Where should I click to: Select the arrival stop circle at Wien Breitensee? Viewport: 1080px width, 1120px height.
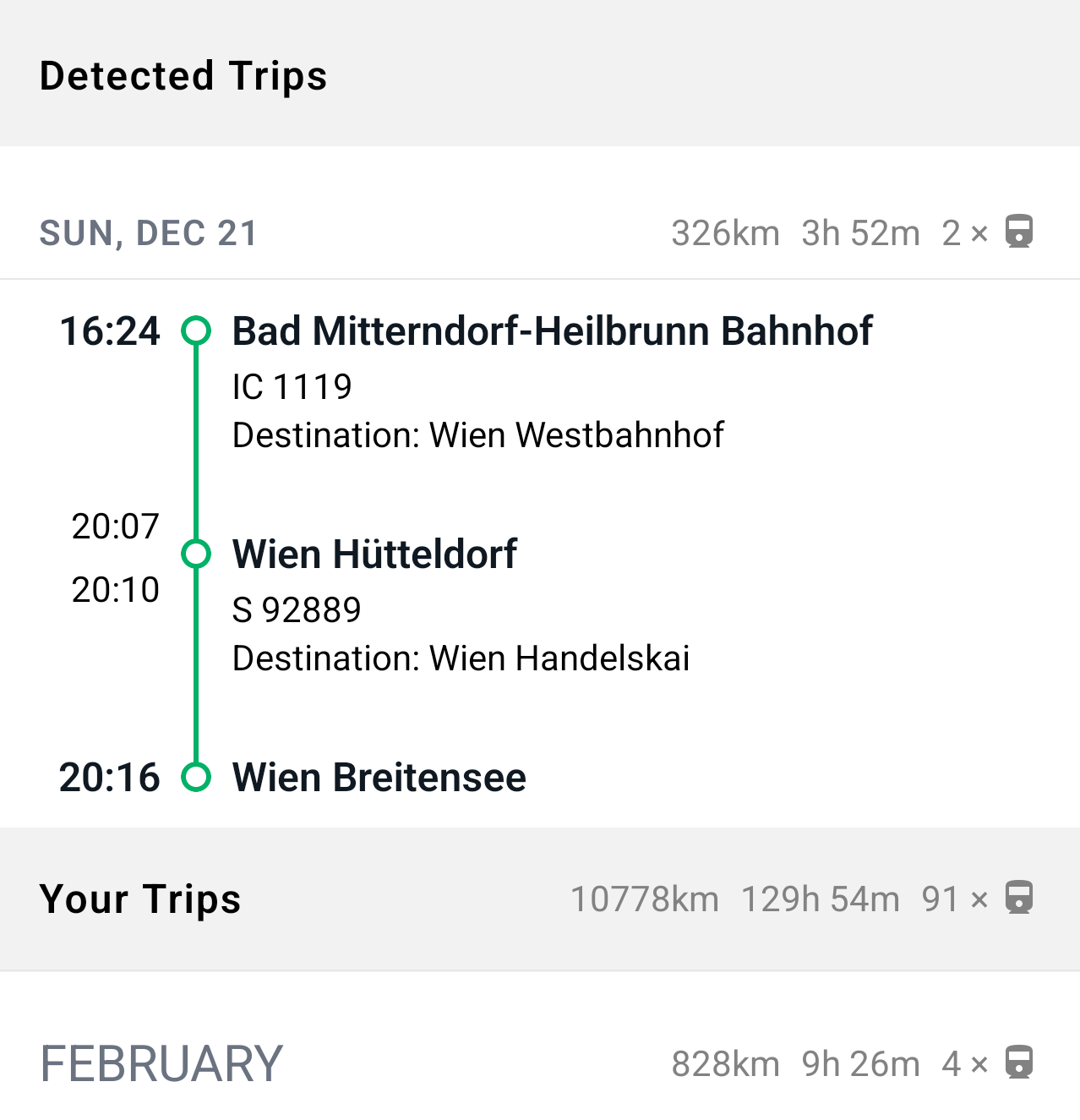pos(197,777)
